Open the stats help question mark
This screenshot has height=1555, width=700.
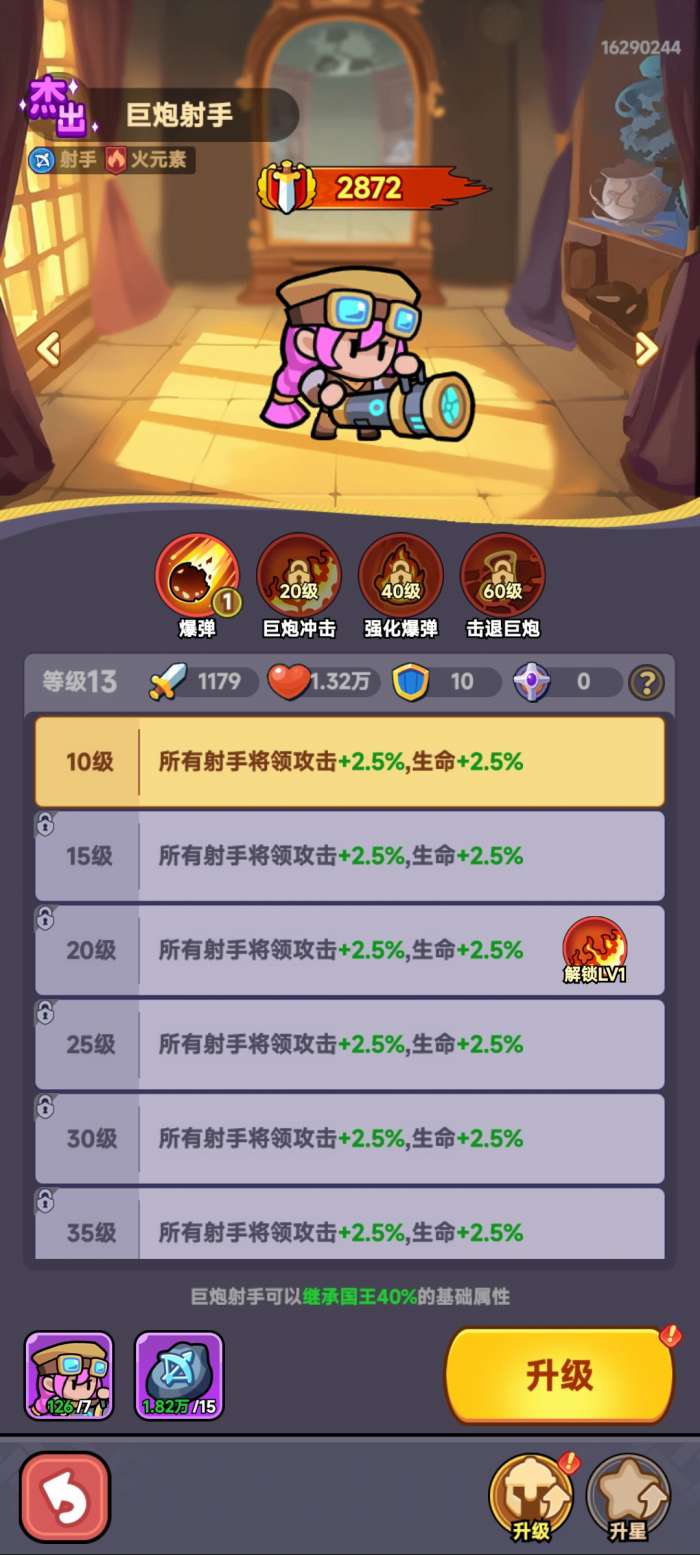tap(647, 683)
